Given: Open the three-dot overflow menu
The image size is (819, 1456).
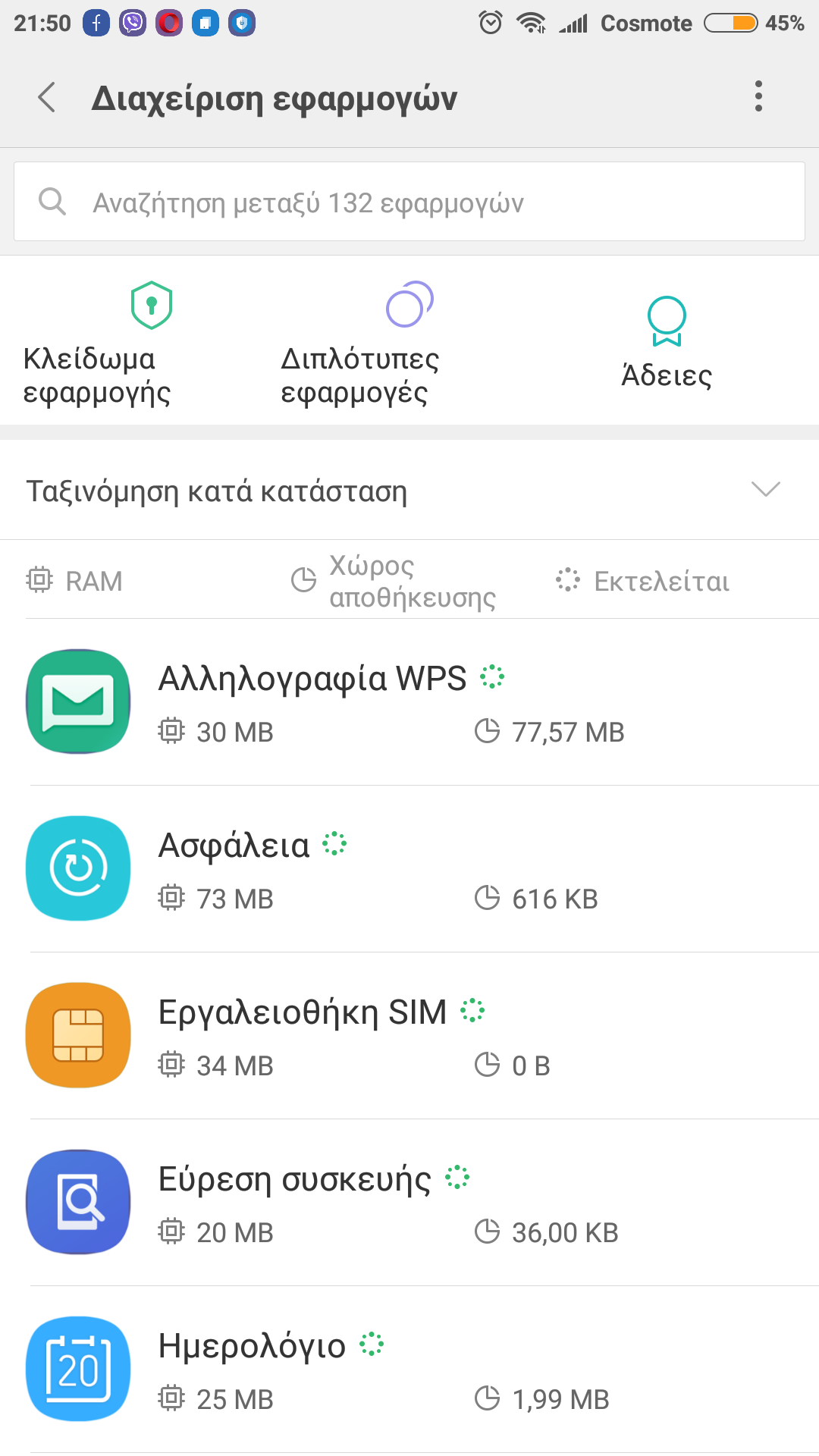Looking at the screenshot, I should [x=758, y=96].
